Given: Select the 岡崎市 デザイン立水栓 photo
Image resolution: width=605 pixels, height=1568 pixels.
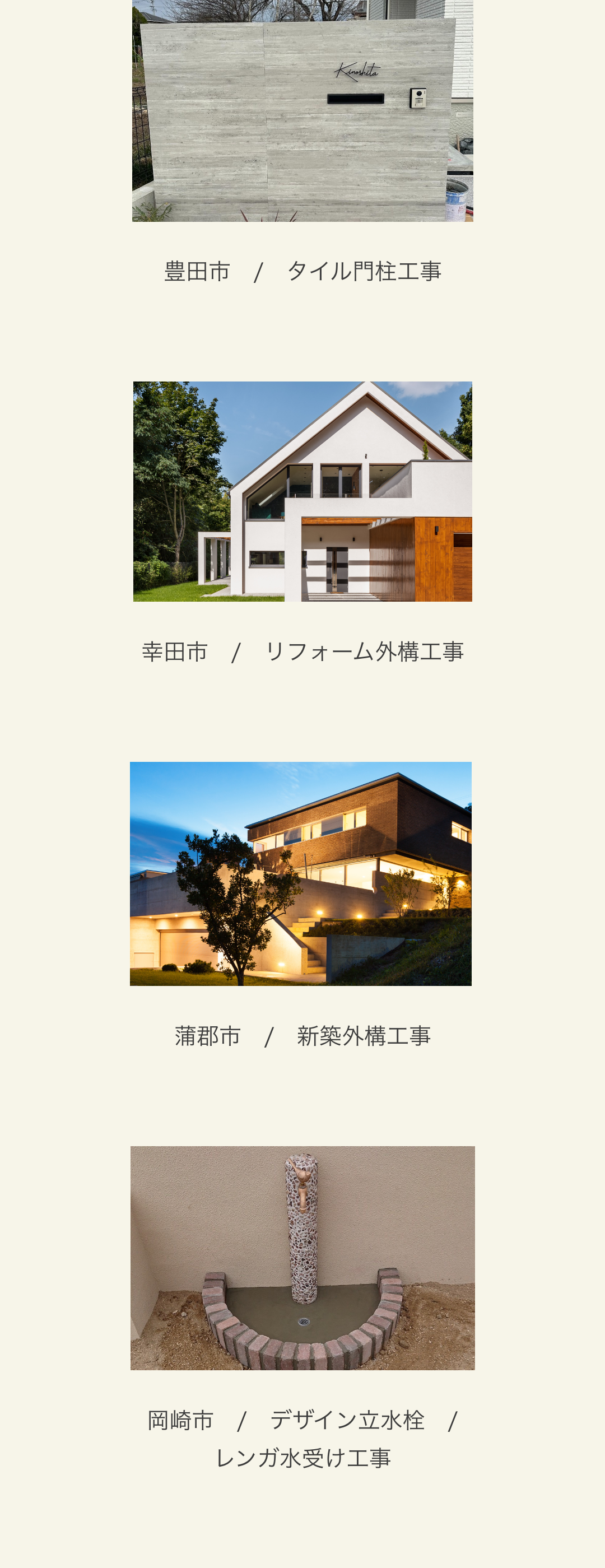Looking at the screenshot, I should click(302, 1258).
